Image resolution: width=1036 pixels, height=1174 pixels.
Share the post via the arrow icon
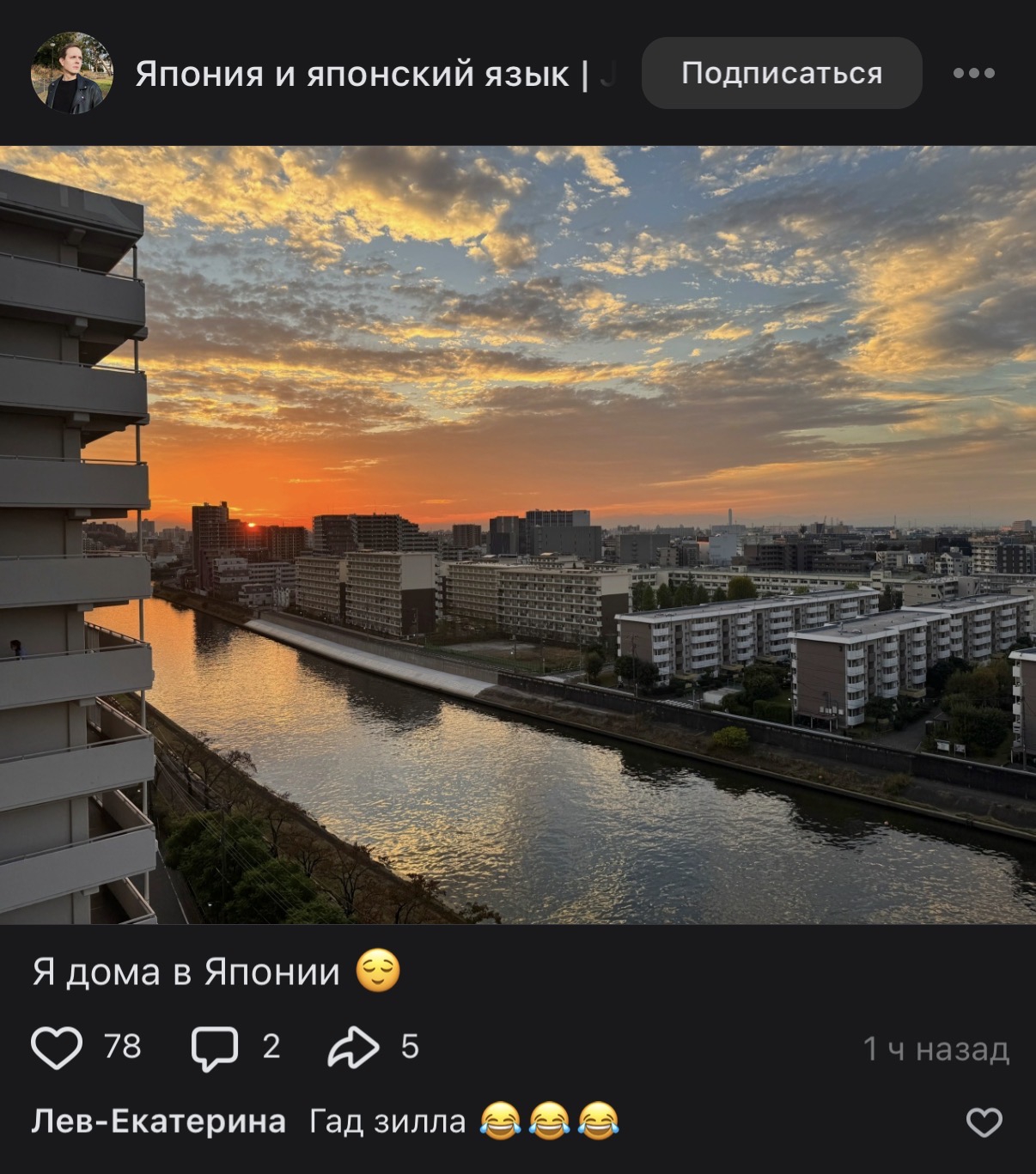pyautogui.click(x=353, y=1048)
